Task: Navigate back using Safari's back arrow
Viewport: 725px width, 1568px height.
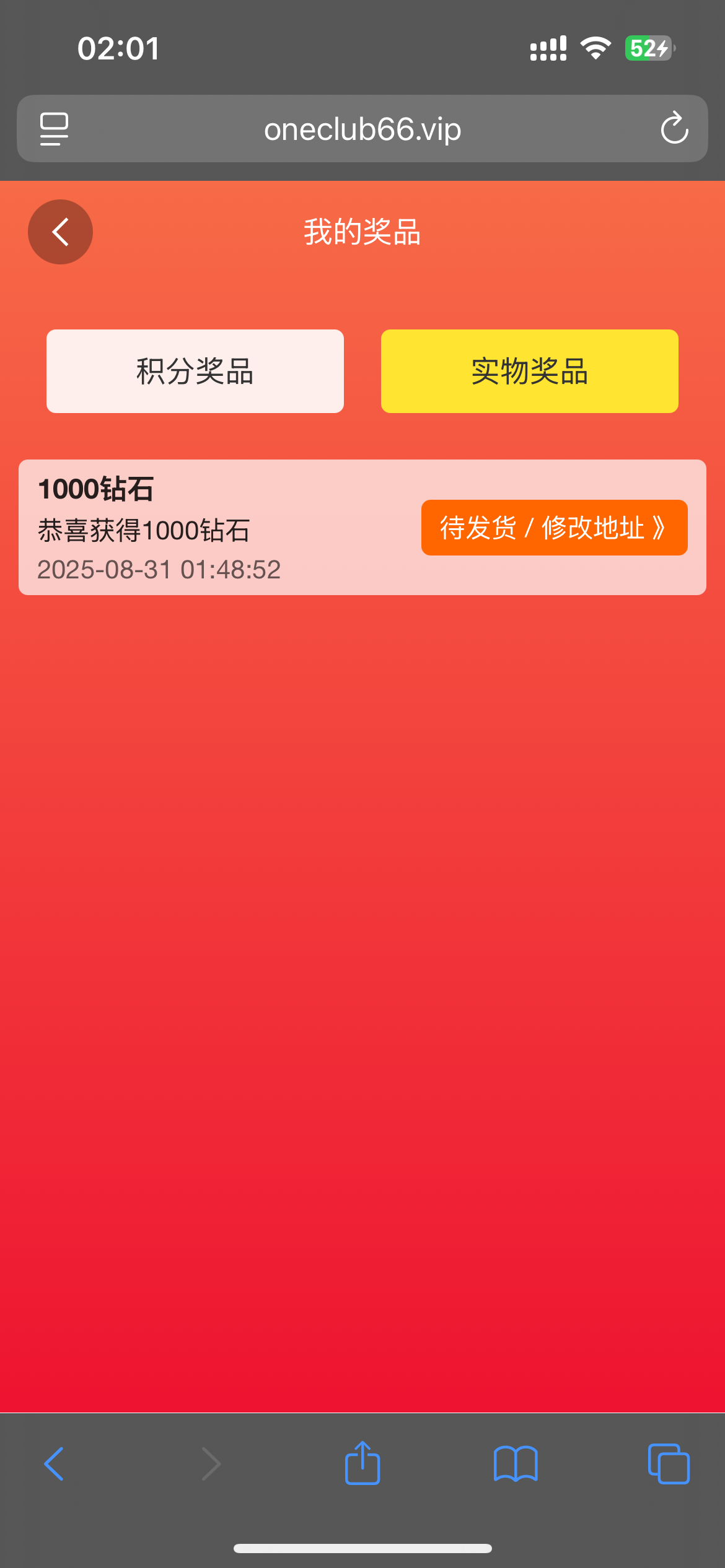Action: tap(53, 1463)
